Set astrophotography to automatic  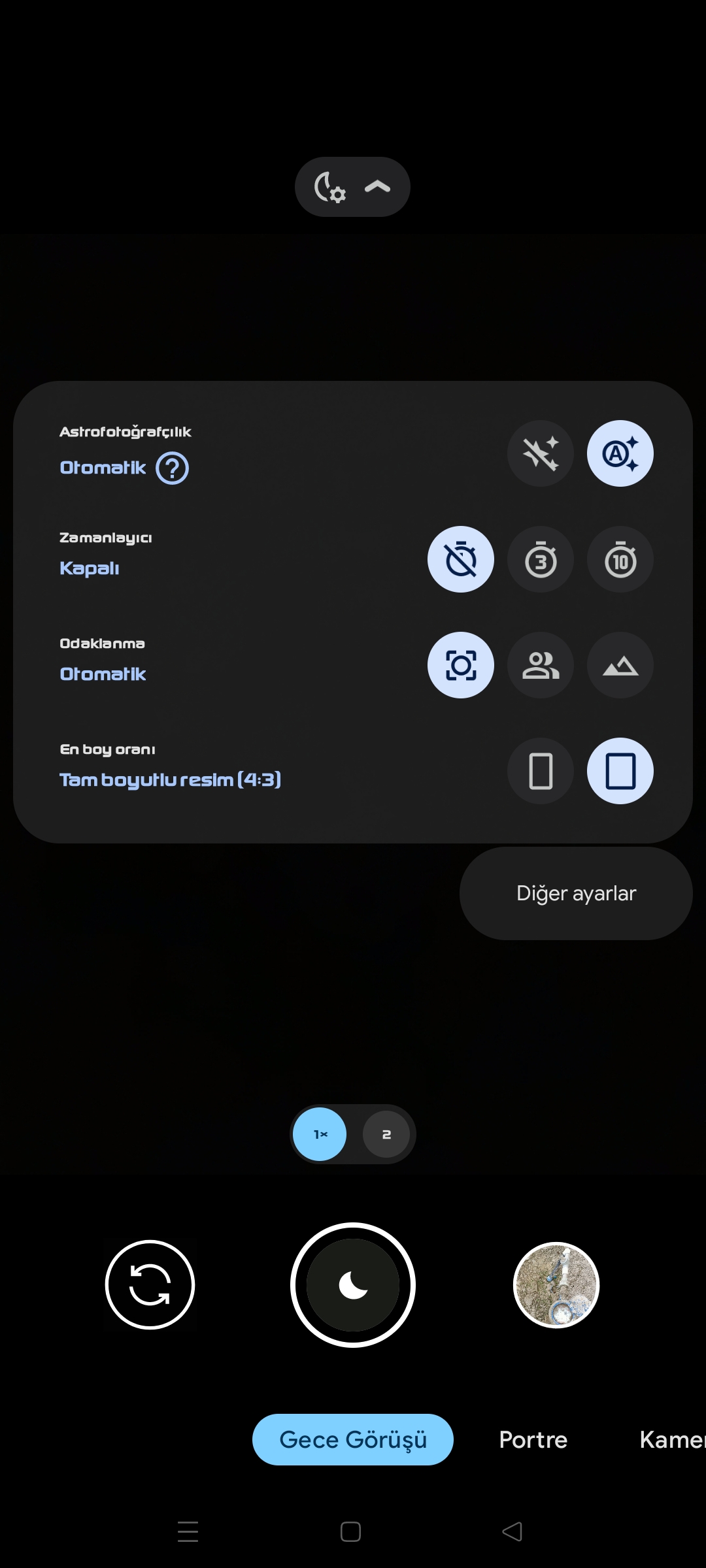point(620,453)
